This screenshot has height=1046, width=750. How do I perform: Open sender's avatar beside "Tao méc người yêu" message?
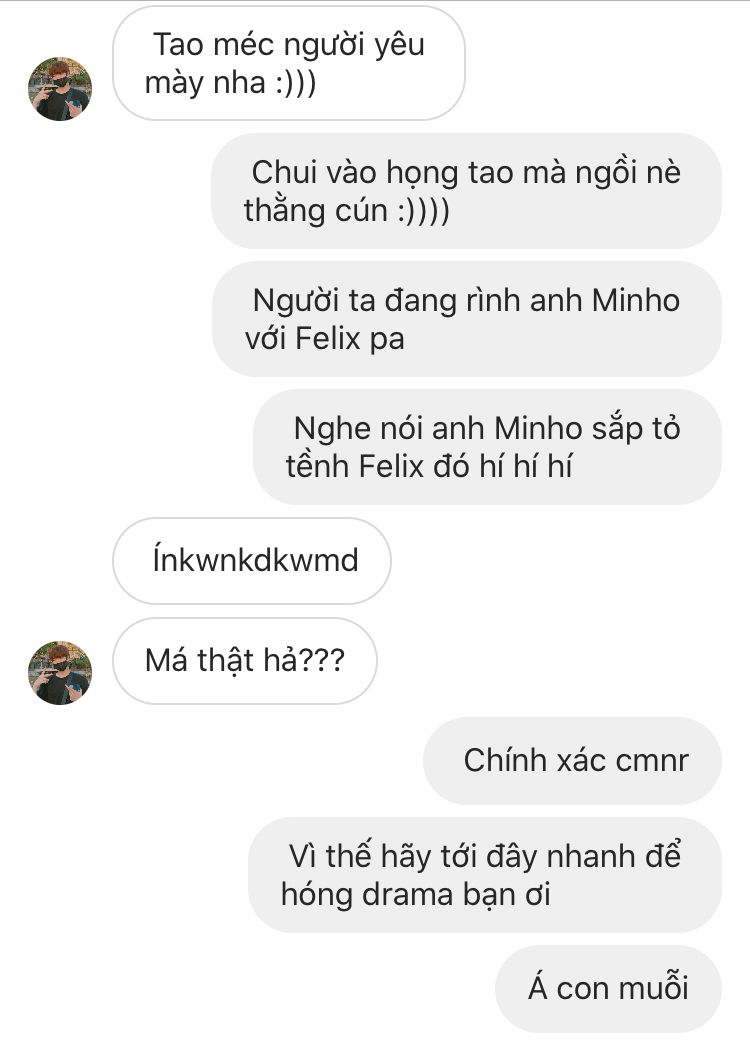coord(60,89)
